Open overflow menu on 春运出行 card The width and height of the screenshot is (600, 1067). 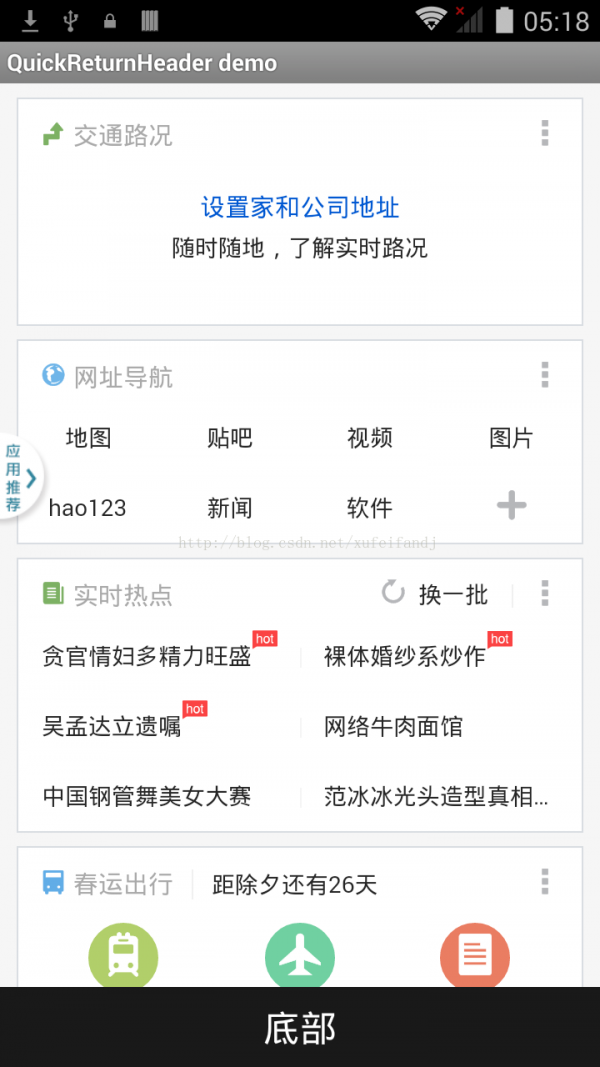544,882
